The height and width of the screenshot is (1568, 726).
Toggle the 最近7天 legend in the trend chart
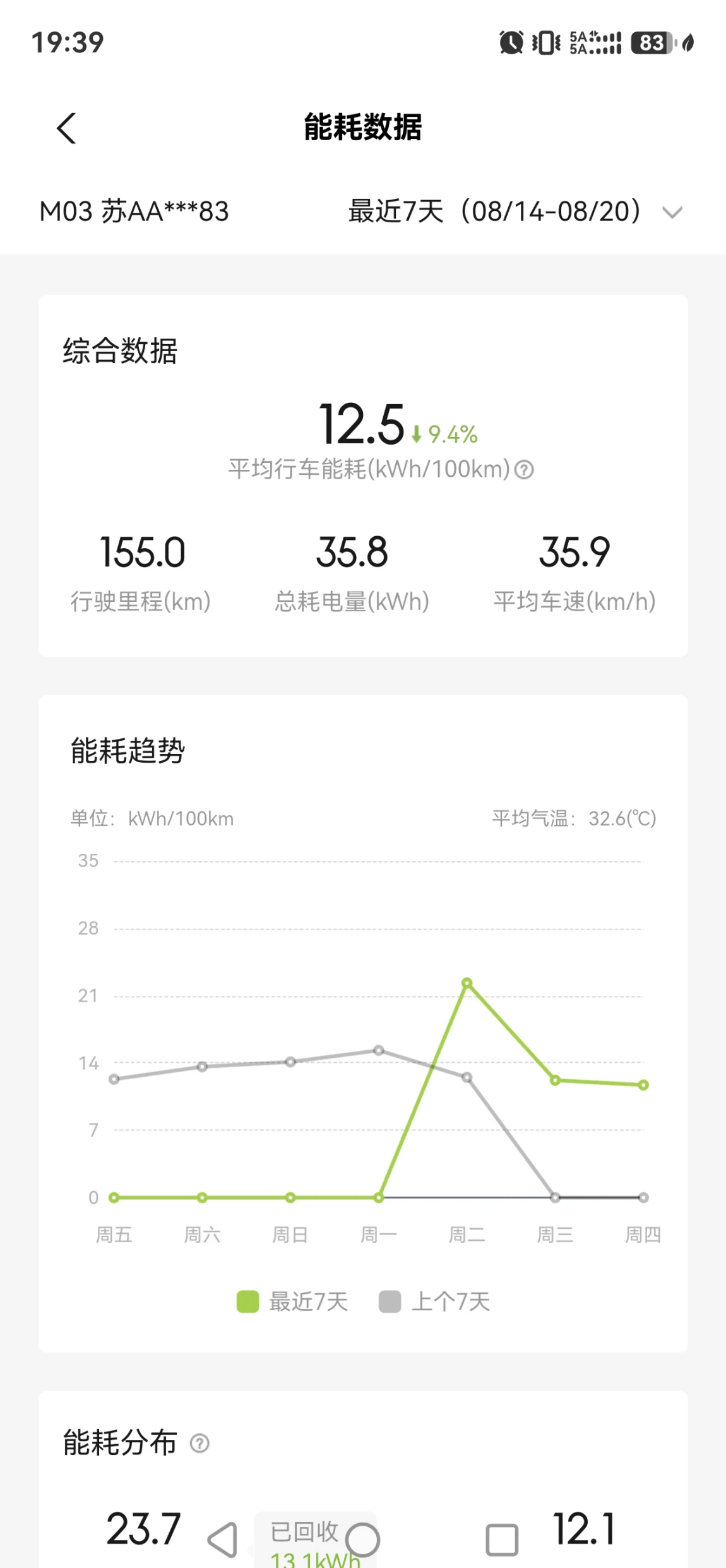pos(292,1302)
